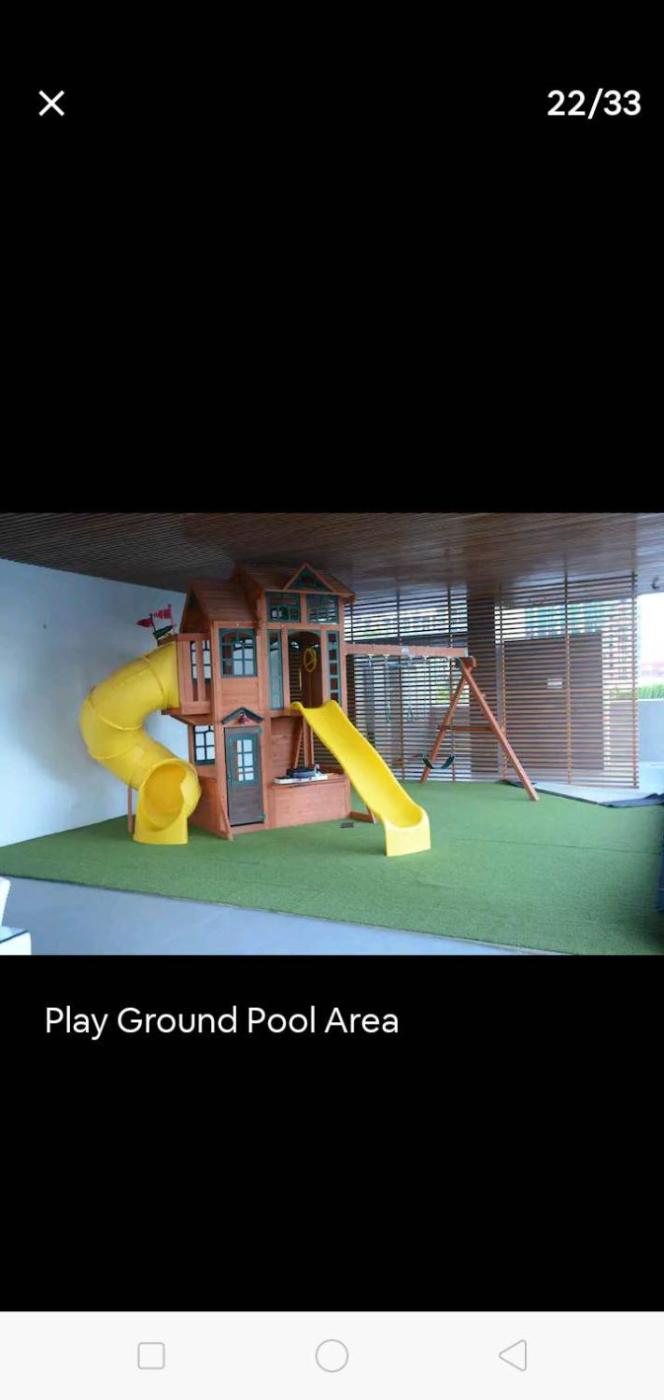Screen dimensions: 664x1400
Task: Go back using the navigation bar
Action: pos(513,1355)
